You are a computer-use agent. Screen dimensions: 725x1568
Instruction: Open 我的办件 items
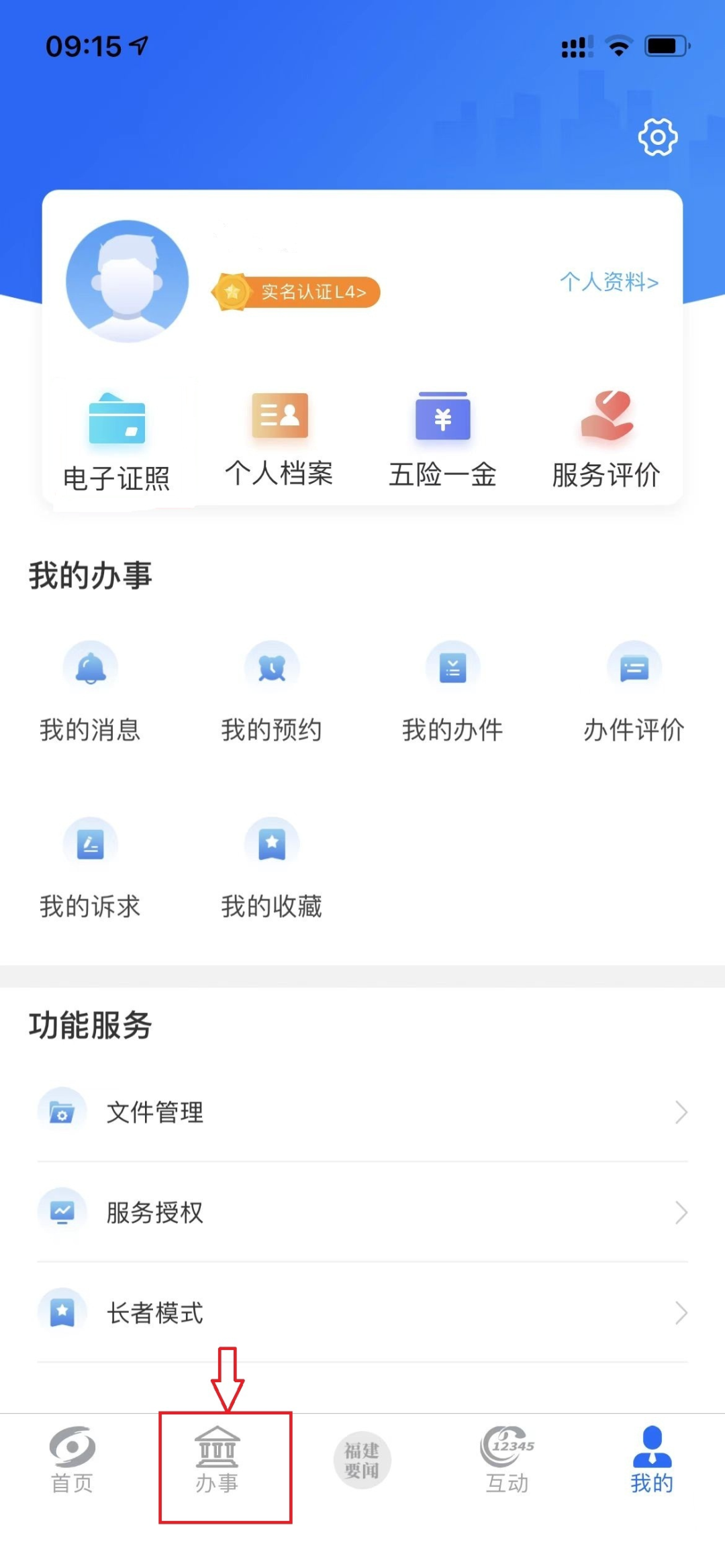[452, 692]
